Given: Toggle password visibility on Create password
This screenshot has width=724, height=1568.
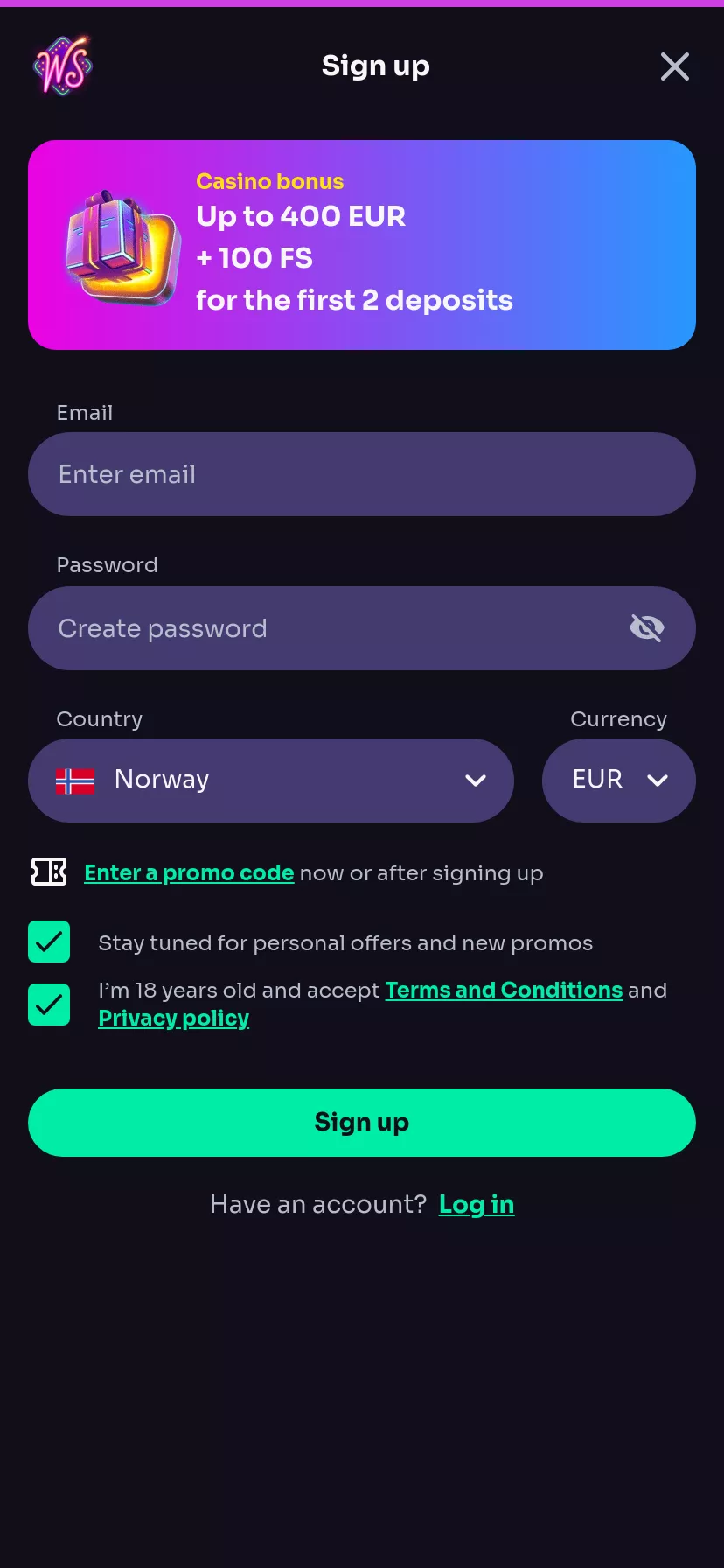Looking at the screenshot, I should click(647, 627).
